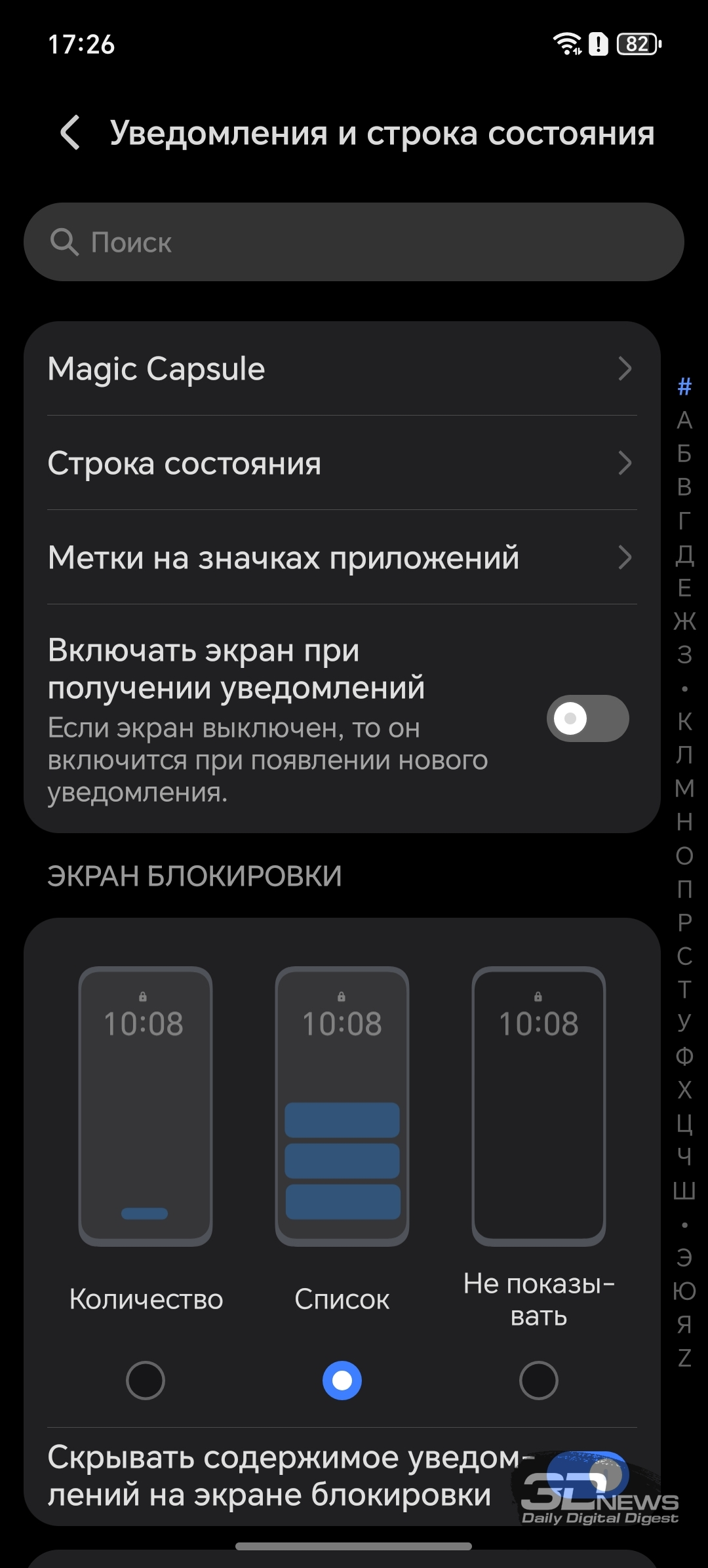The width and height of the screenshot is (708, 1568).
Task: Choose Не показывать radio button
Action: point(538,1381)
